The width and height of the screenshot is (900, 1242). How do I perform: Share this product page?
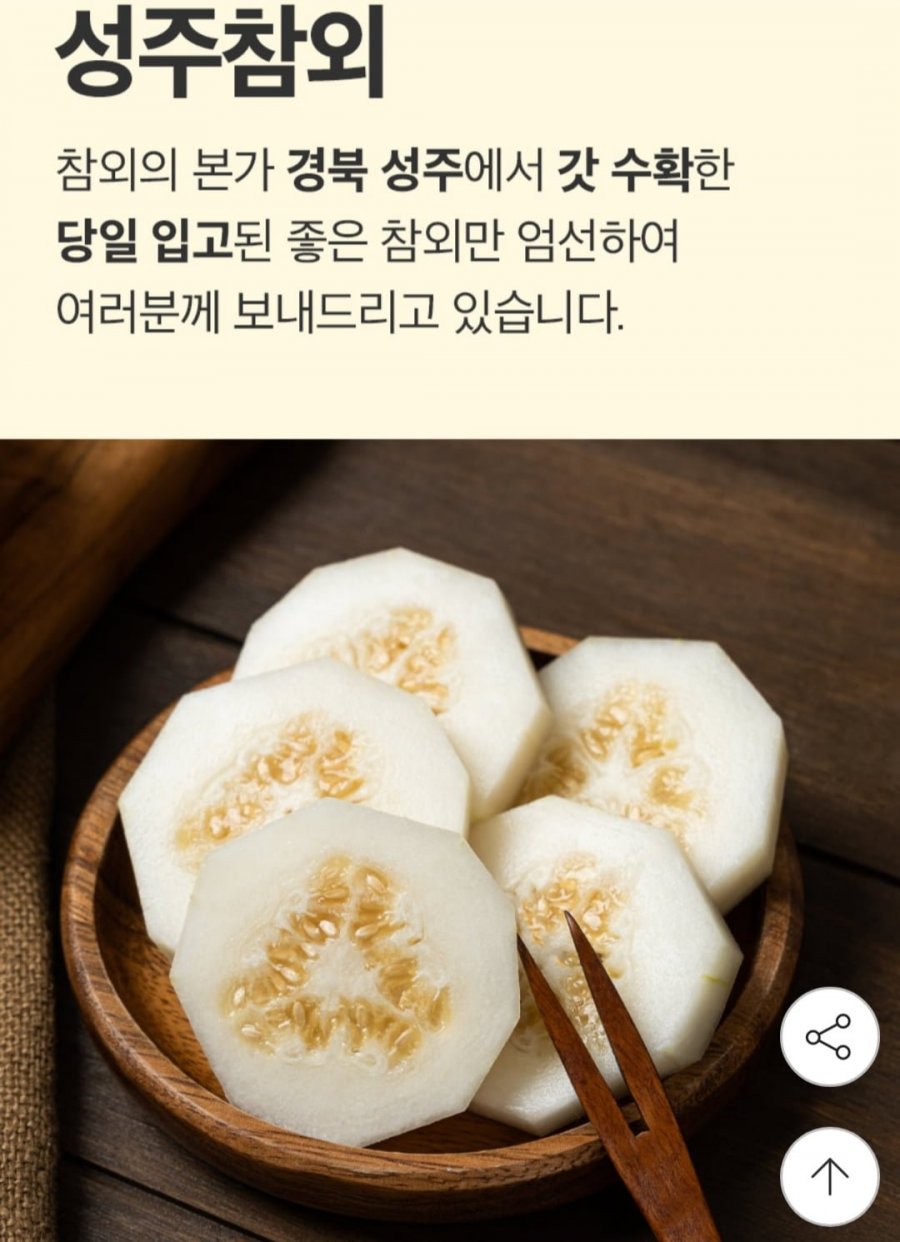click(829, 1037)
